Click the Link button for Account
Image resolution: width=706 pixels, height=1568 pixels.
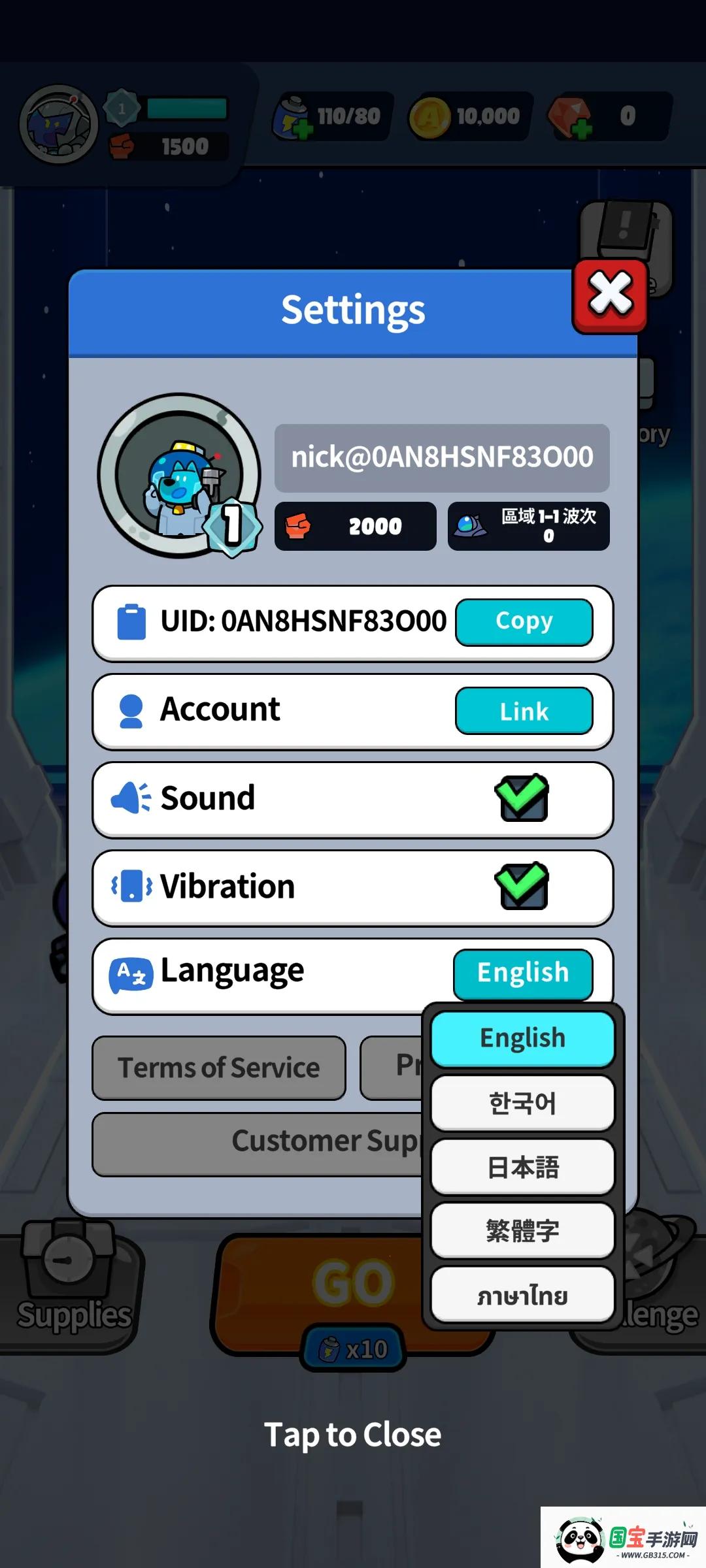(x=524, y=711)
